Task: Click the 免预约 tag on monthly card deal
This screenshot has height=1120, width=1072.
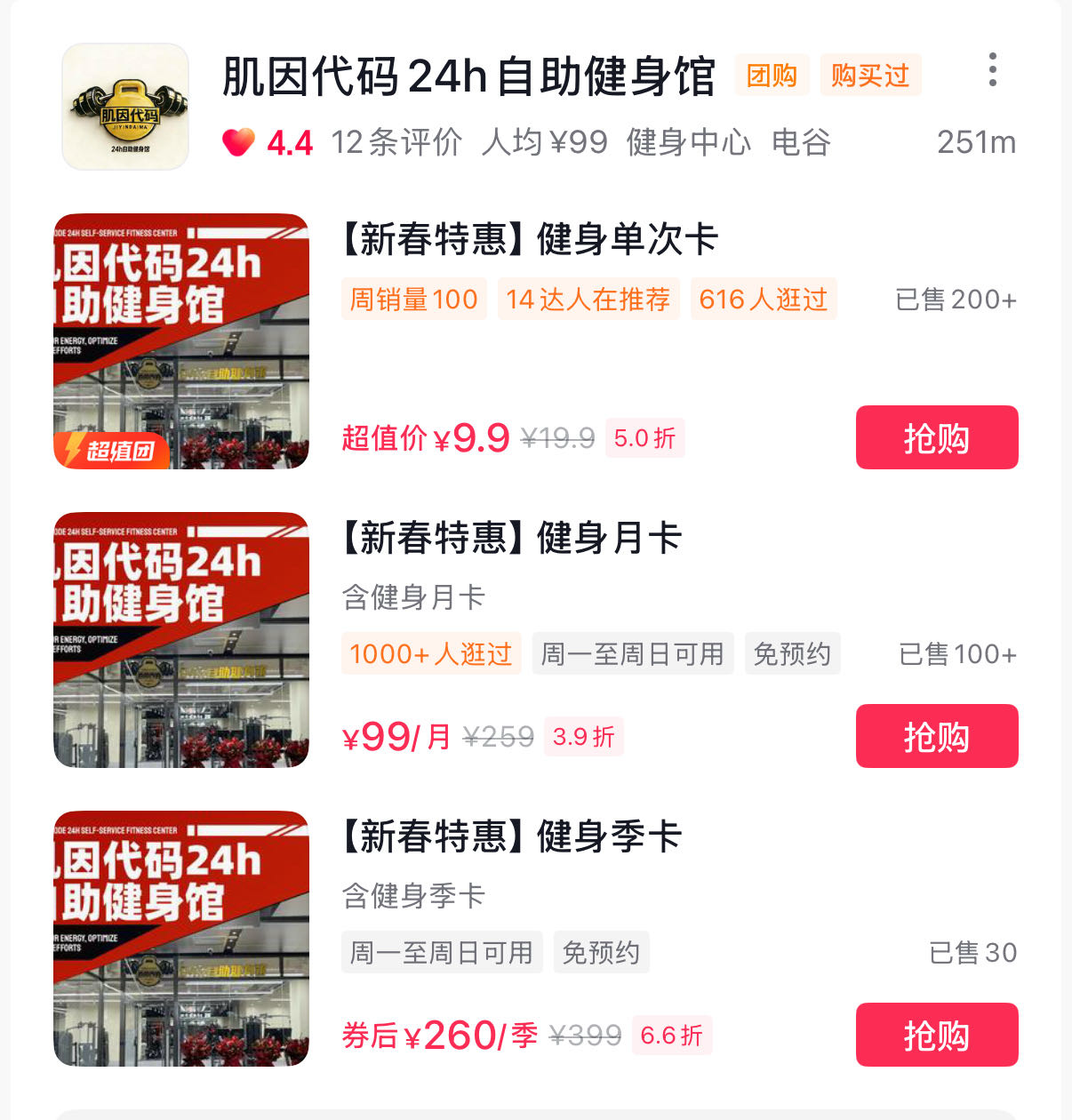Action: click(792, 653)
